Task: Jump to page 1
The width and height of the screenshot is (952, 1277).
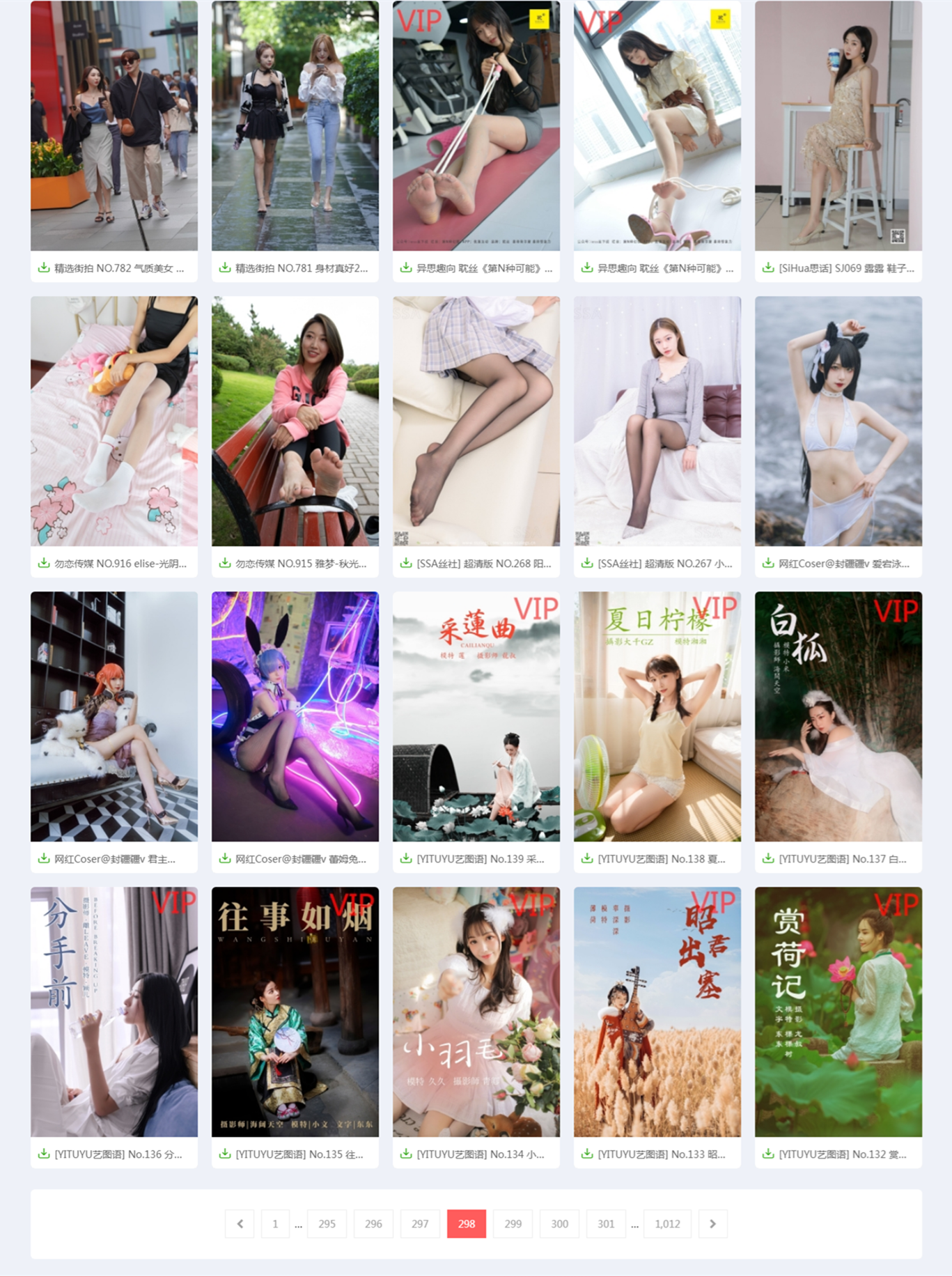Action: pyautogui.click(x=275, y=1224)
